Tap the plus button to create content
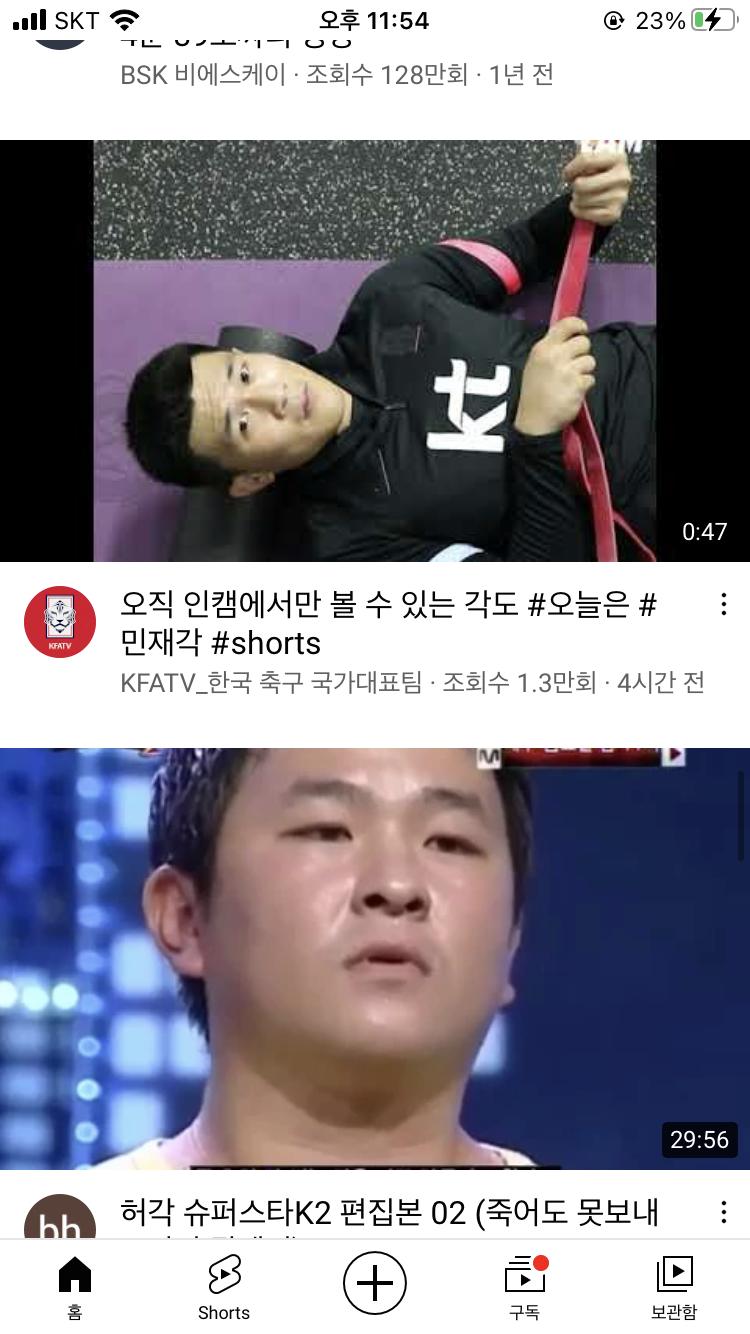The image size is (750, 1334). pos(375,1282)
